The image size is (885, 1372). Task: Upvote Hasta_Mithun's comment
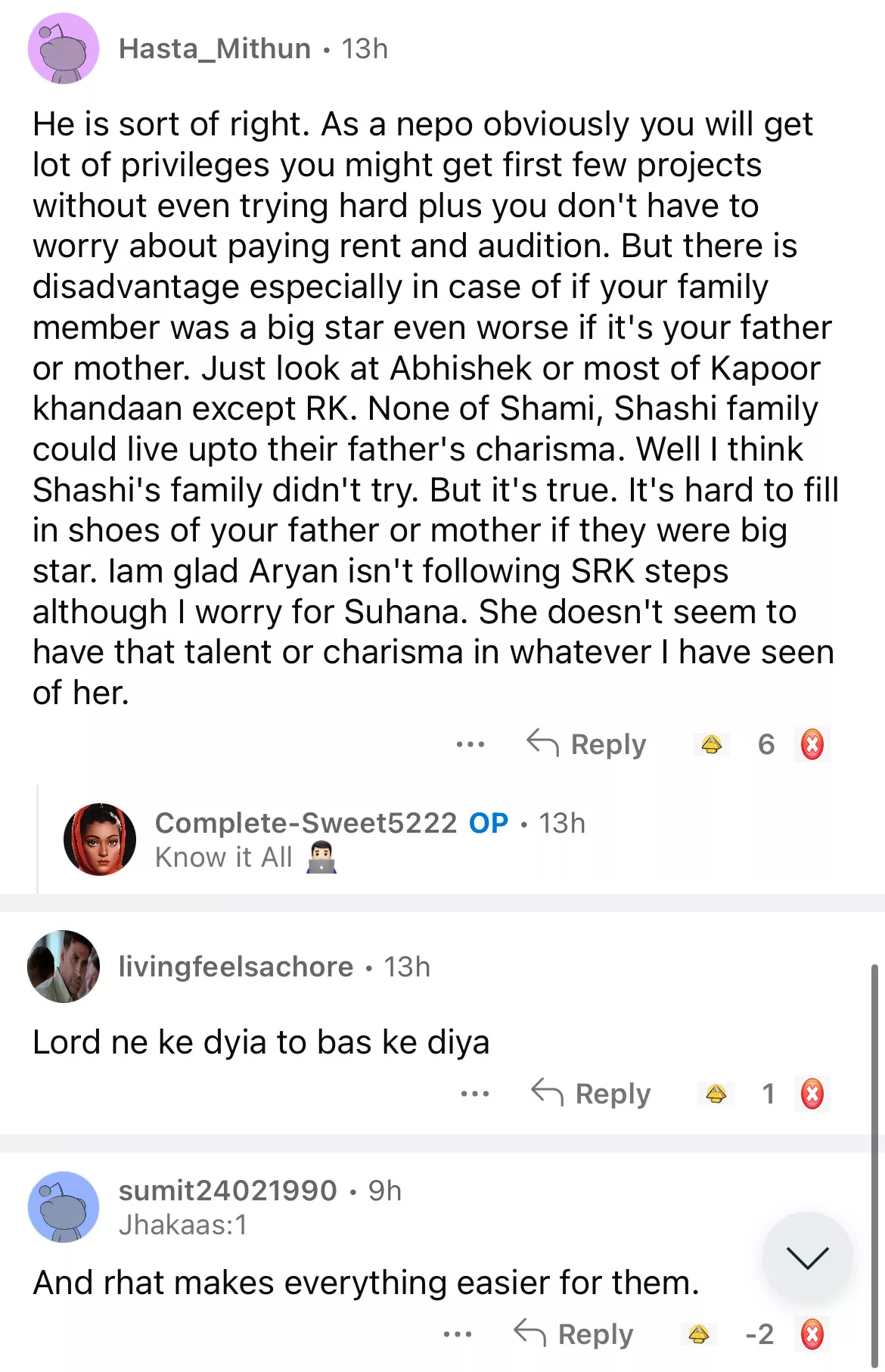tap(711, 744)
